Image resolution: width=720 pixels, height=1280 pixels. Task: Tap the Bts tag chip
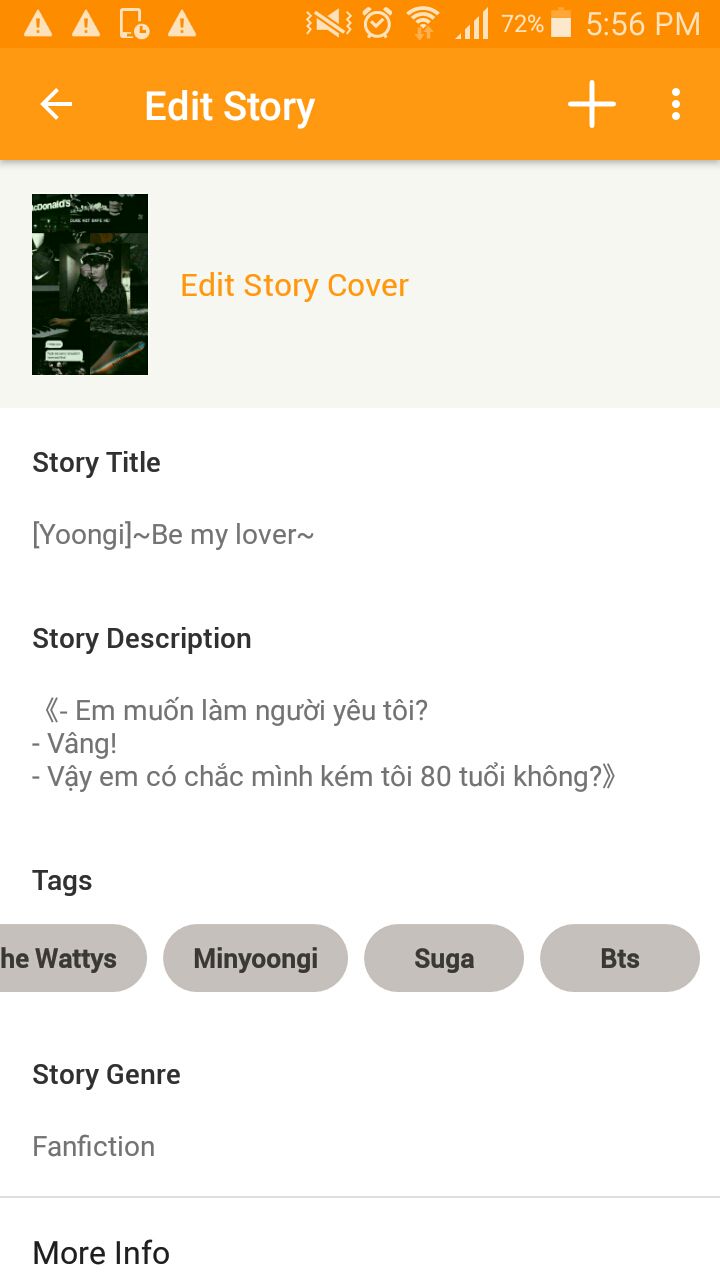(x=620, y=958)
